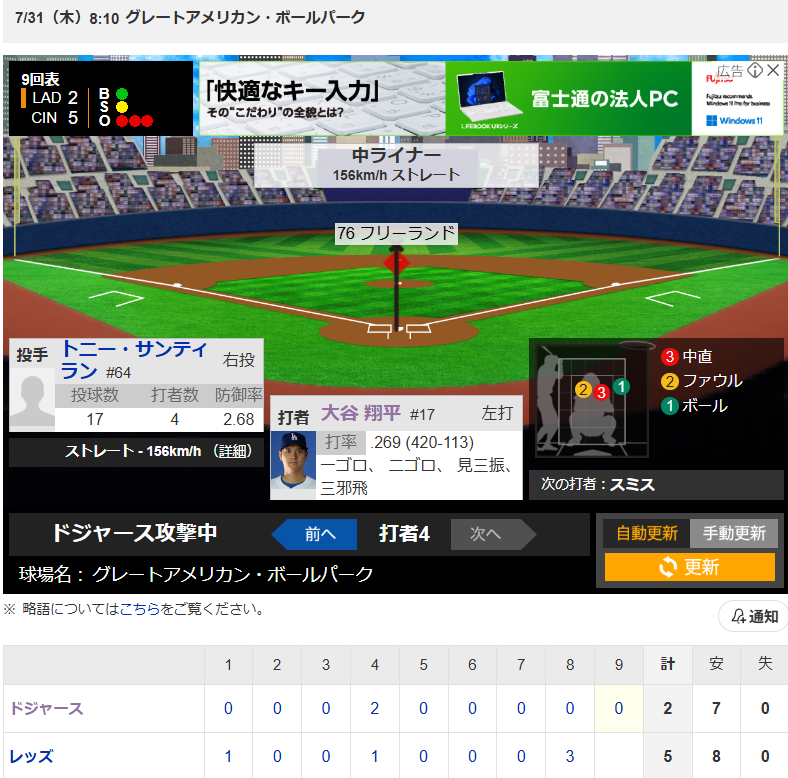Open batter 大谷 翔平 profile

[x=360, y=412]
